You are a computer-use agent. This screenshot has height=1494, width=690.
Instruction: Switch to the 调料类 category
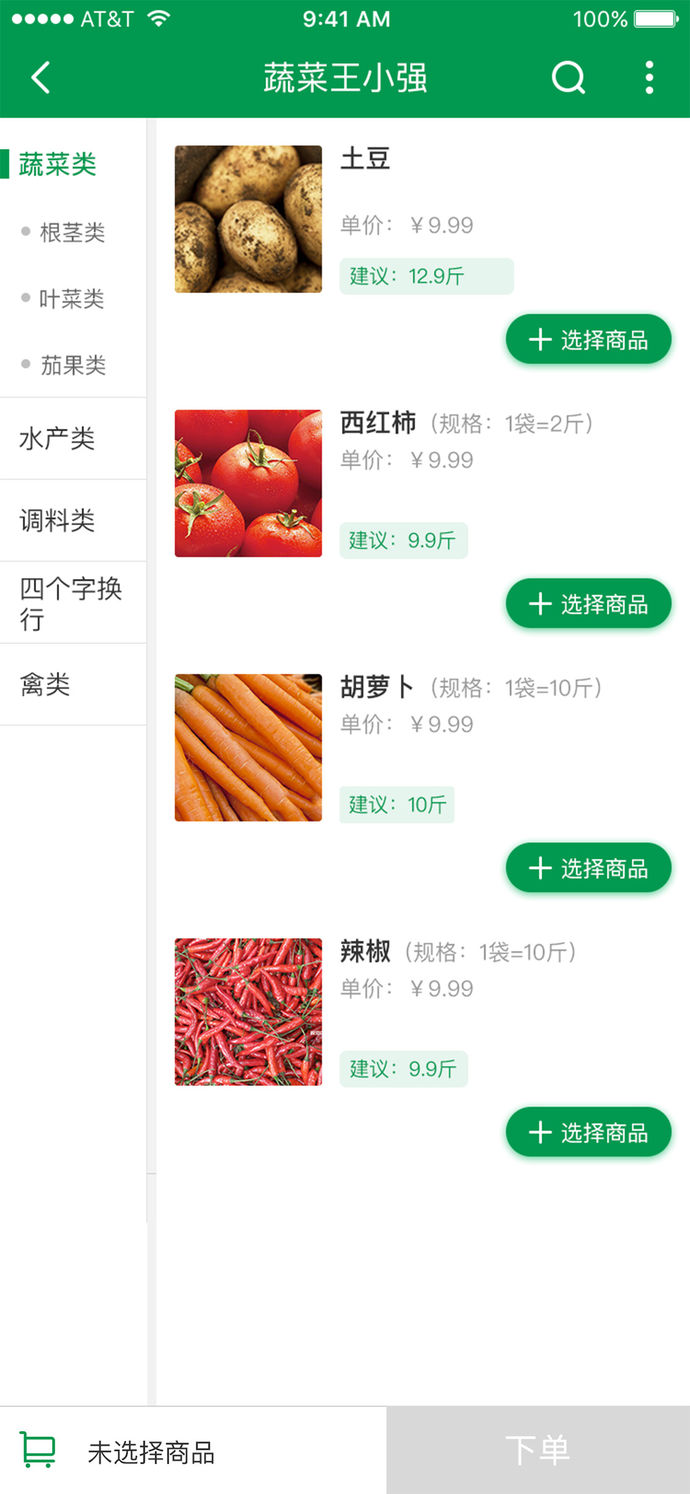(58, 520)
